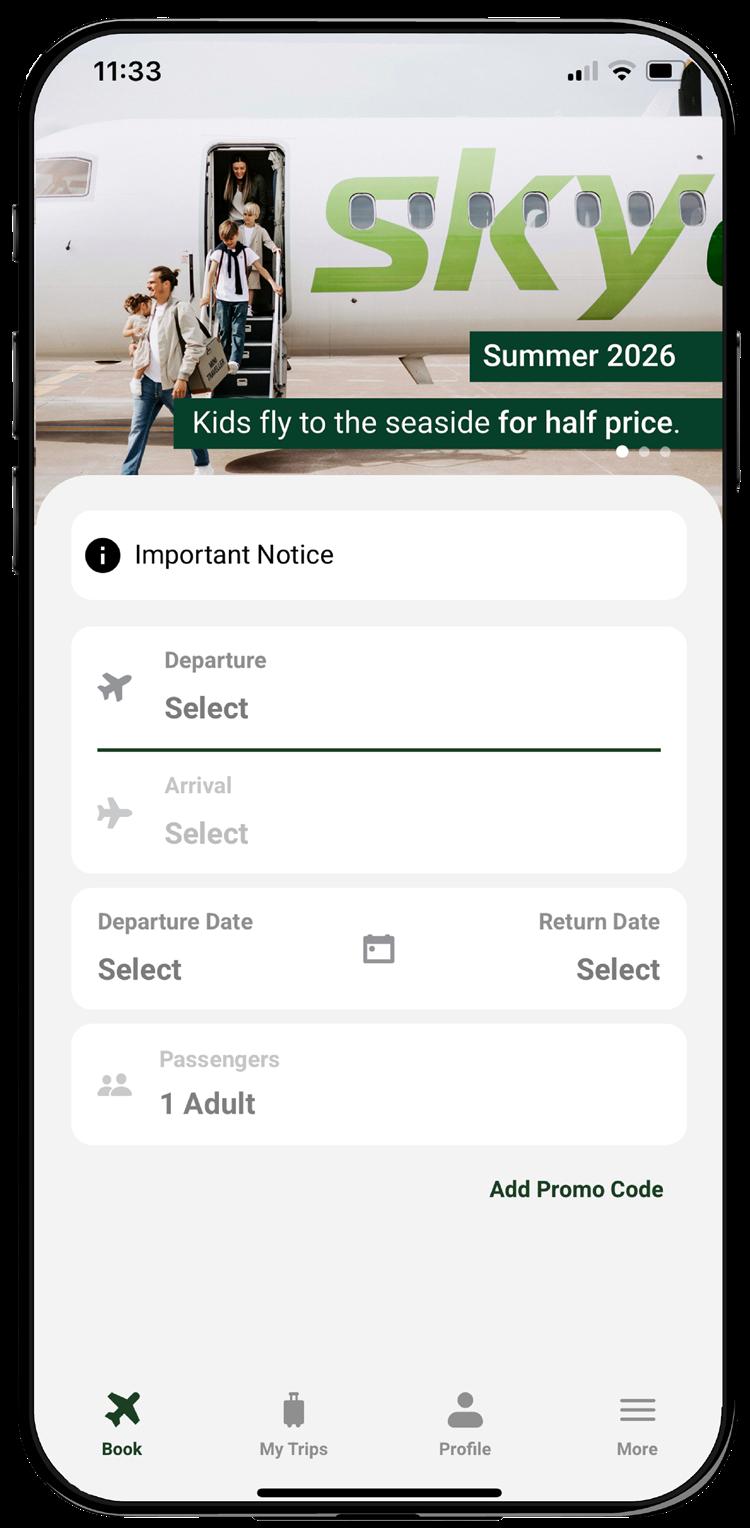This screenshot has height=1528, width=750.
Task: Select the Arrival airport
Action: (378, 812)
